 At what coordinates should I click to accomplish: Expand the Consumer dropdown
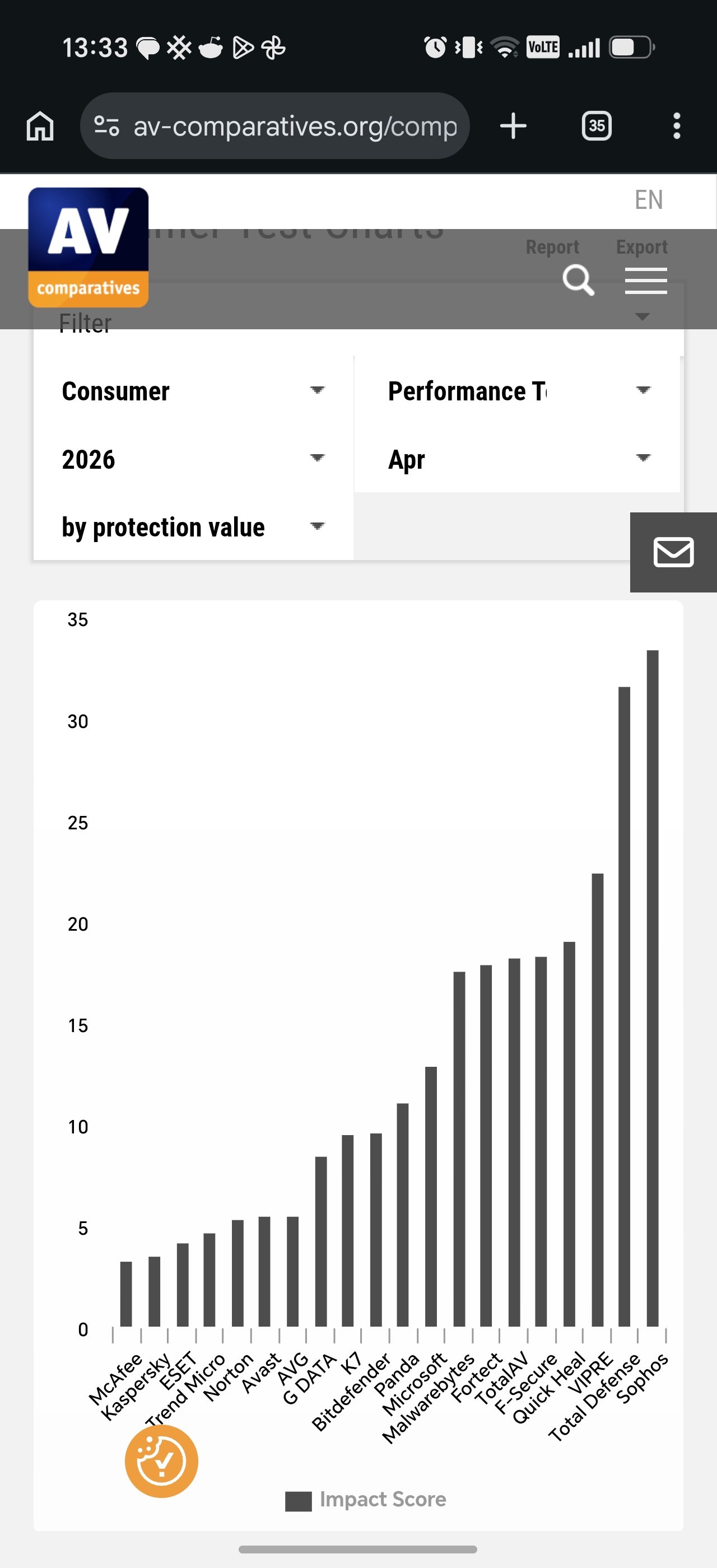(x=193, y=391)
